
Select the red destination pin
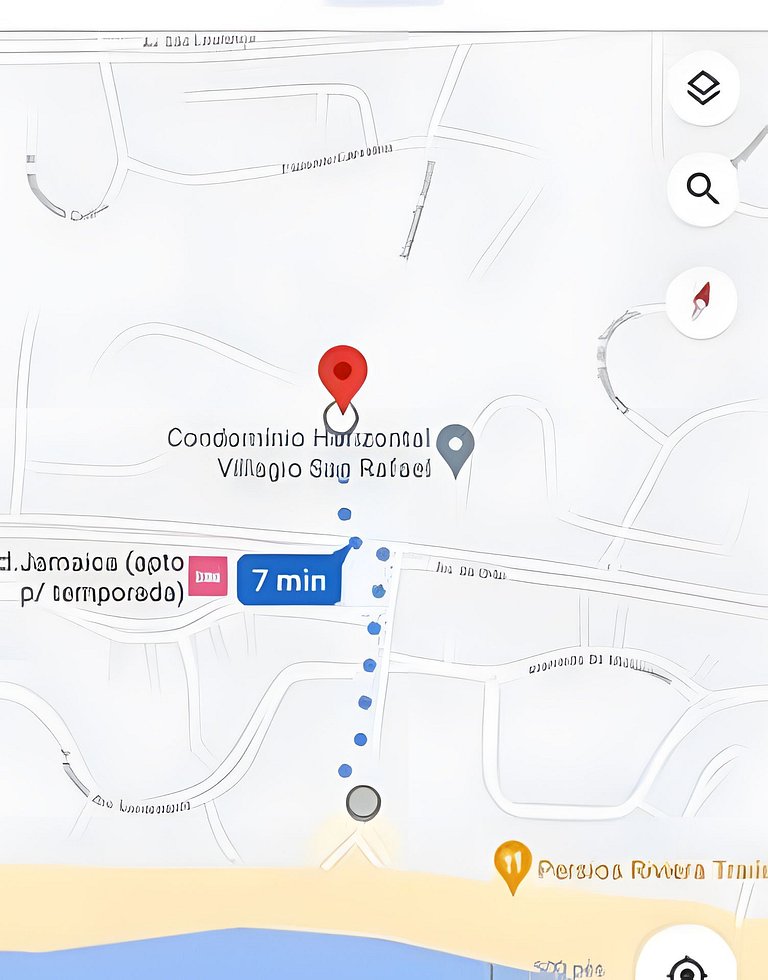[x=343, y=374]
